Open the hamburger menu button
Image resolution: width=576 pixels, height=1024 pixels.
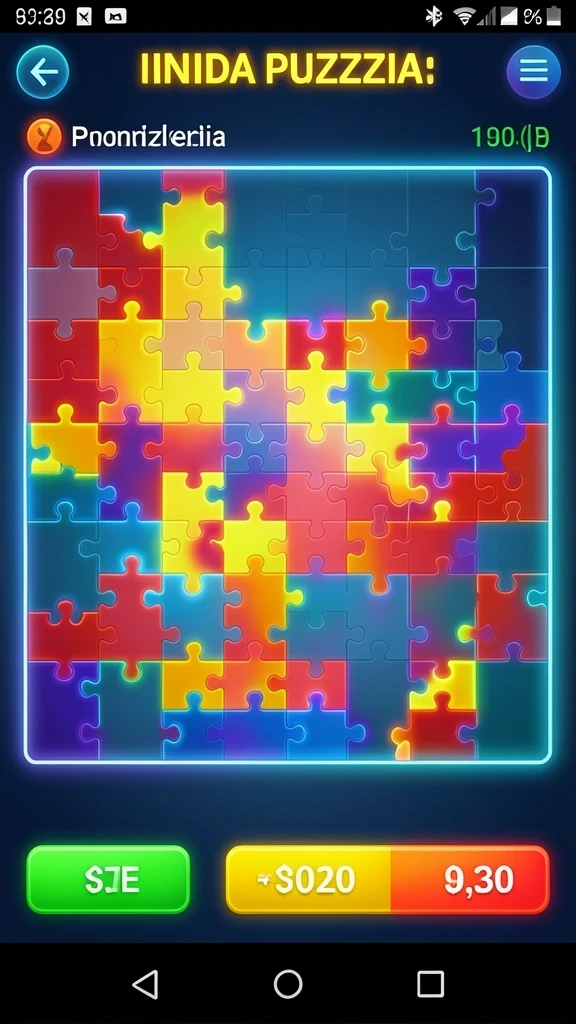tap(534, 72)
